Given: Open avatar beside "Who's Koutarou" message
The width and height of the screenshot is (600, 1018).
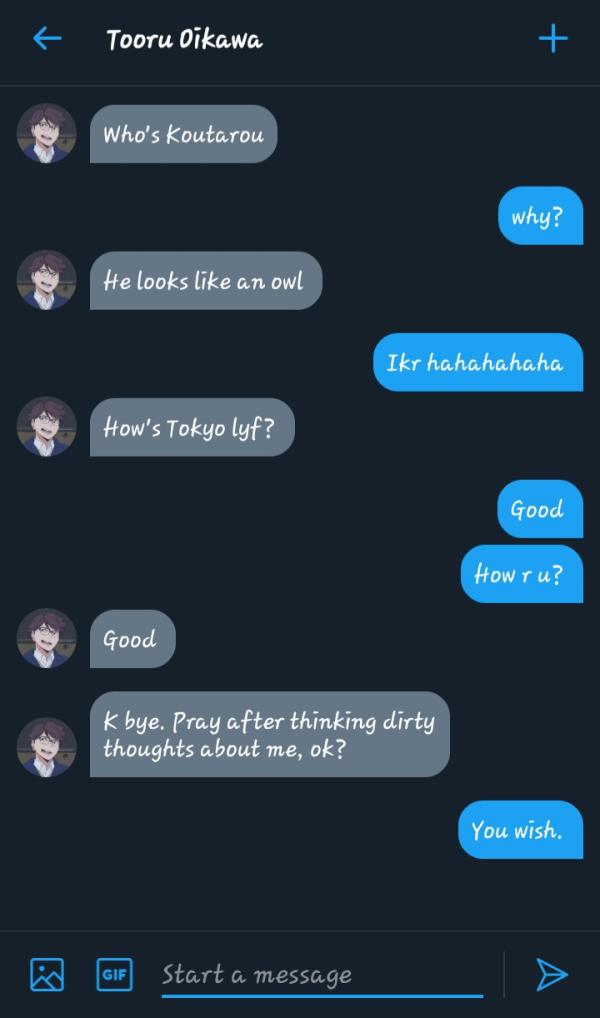Looking at the screenshot, I should pos(47,134).
